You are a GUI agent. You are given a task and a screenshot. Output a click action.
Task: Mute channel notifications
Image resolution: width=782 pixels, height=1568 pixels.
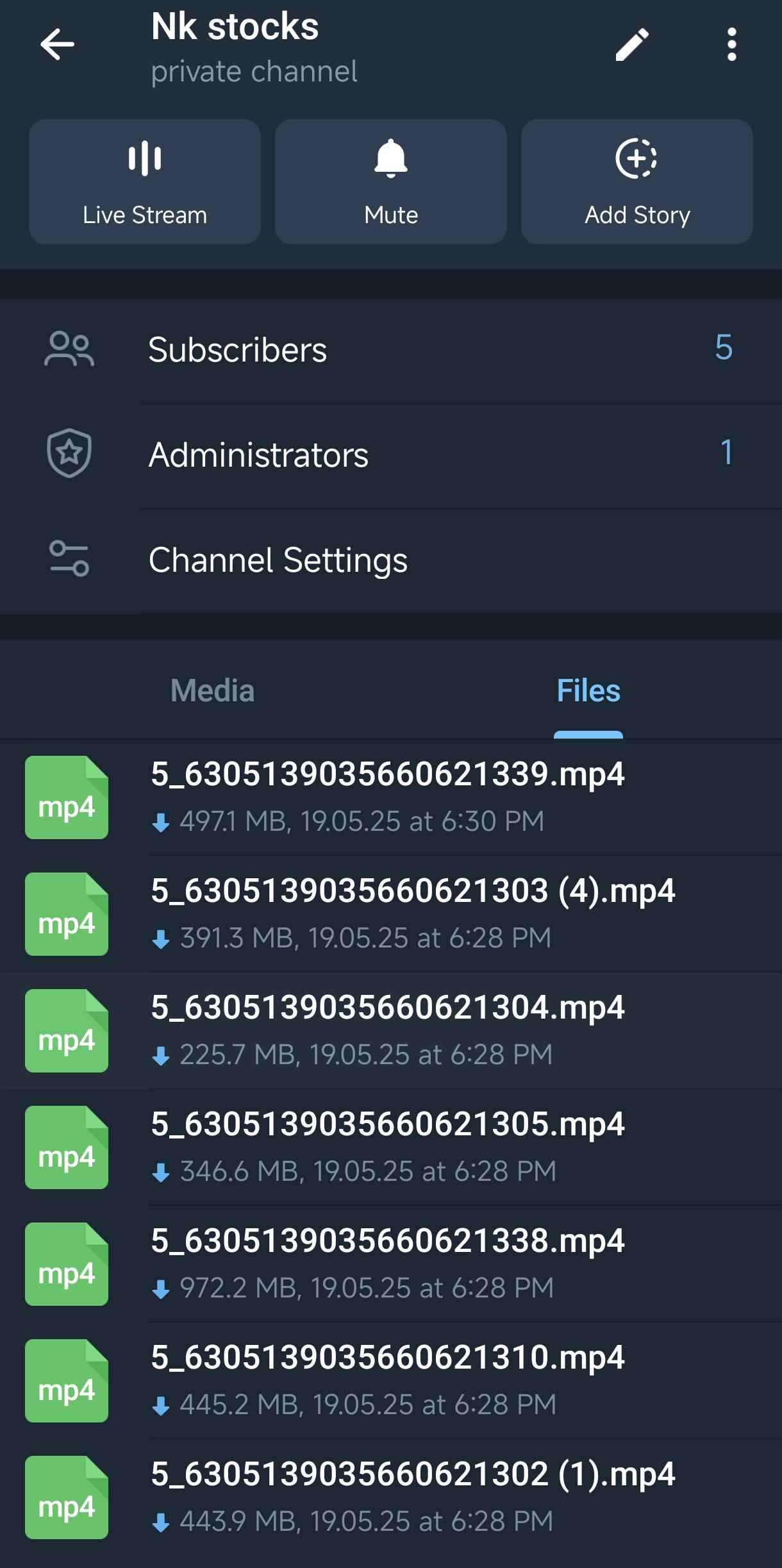tap(391, 181)
